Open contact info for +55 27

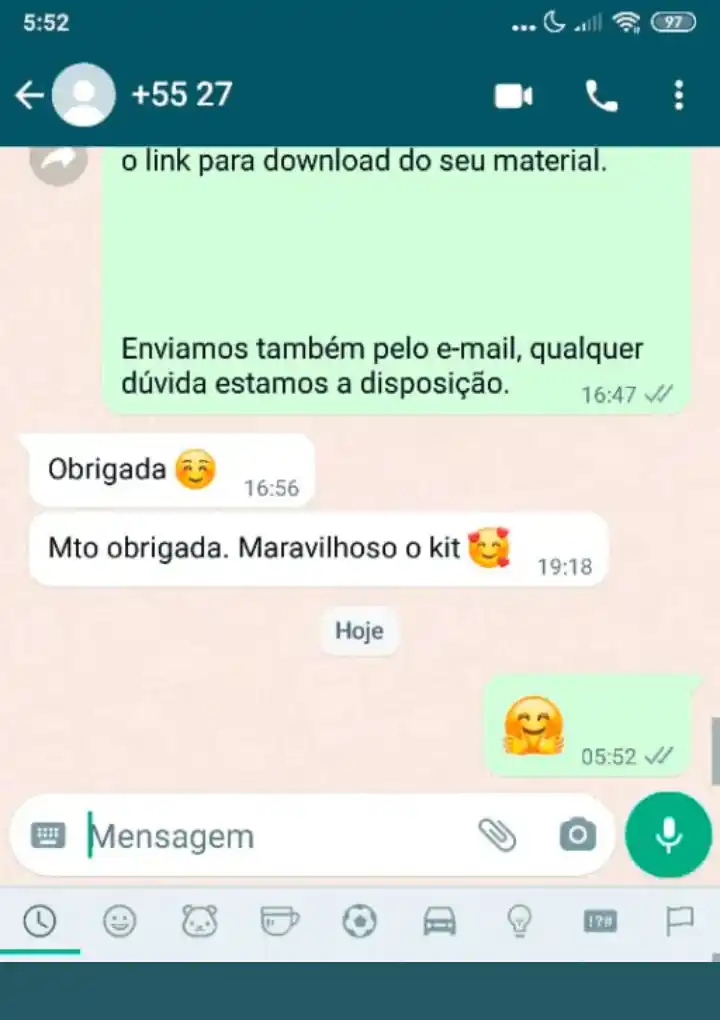pos(182,95)
